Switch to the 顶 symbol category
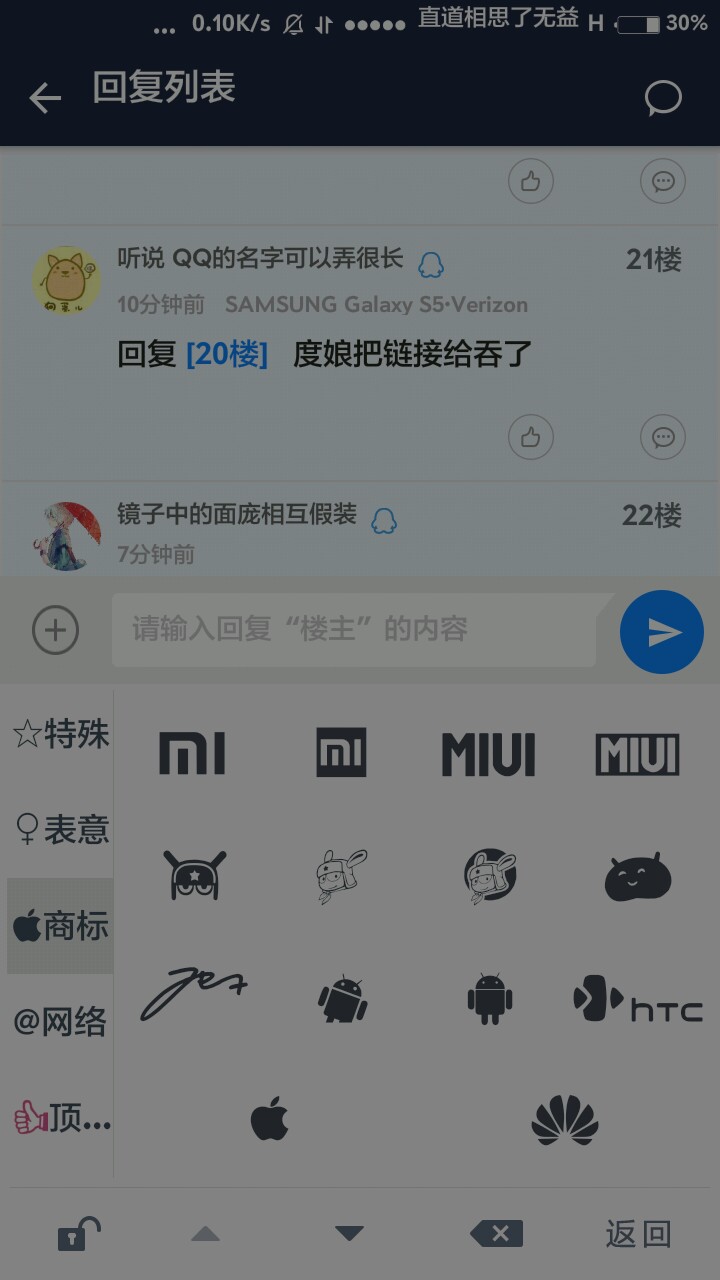The height and width of the screenshot is (1280, 720). (x=60, y=1118)
